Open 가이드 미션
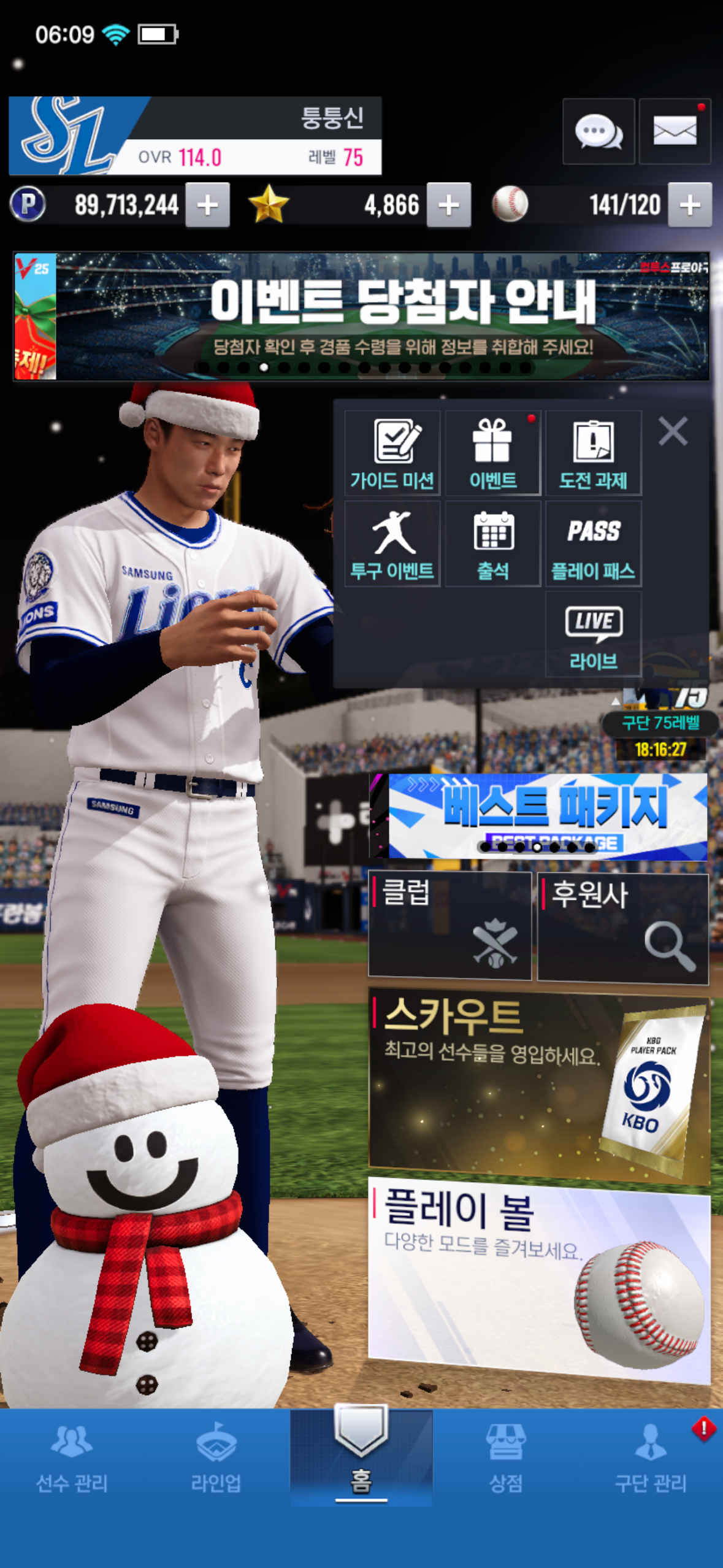The height and width of the screenshot is (1568, 723). tap(392, 453)
